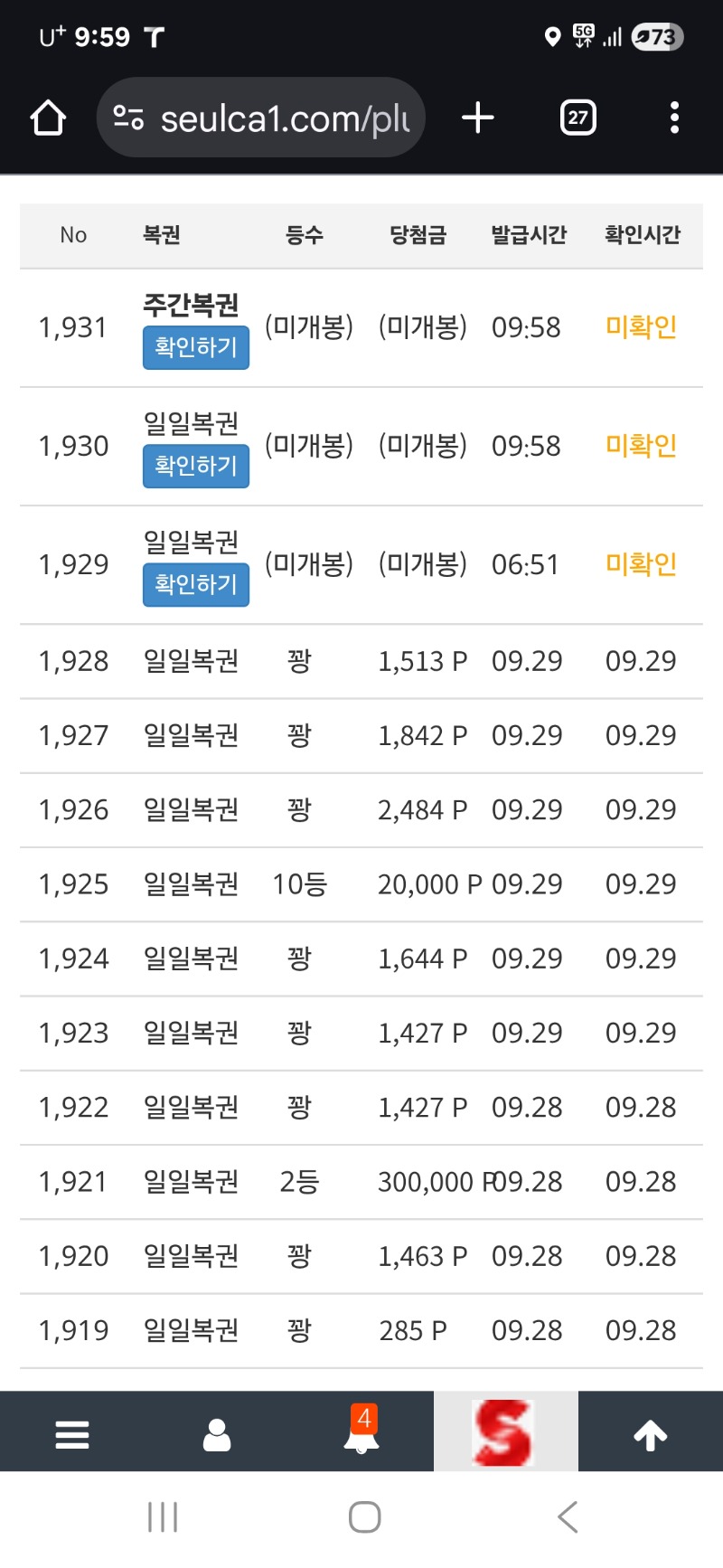Viewport: 723px width, 1568px height.
Task: Jump to top with the up arrow
Action: [651, 1435]
